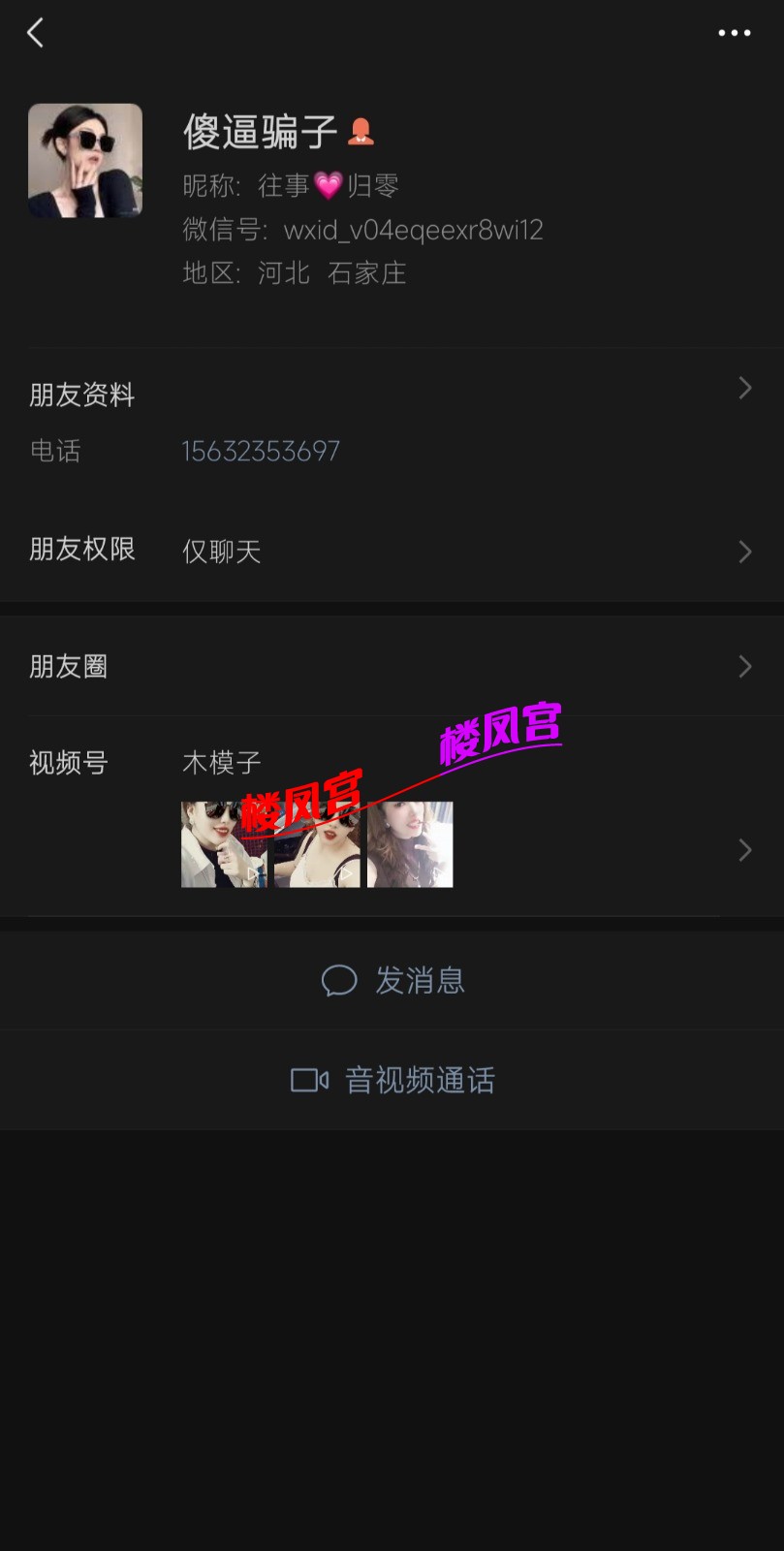
Task: Open the three-dot more options menu
Action: click(x=734, y=33)
